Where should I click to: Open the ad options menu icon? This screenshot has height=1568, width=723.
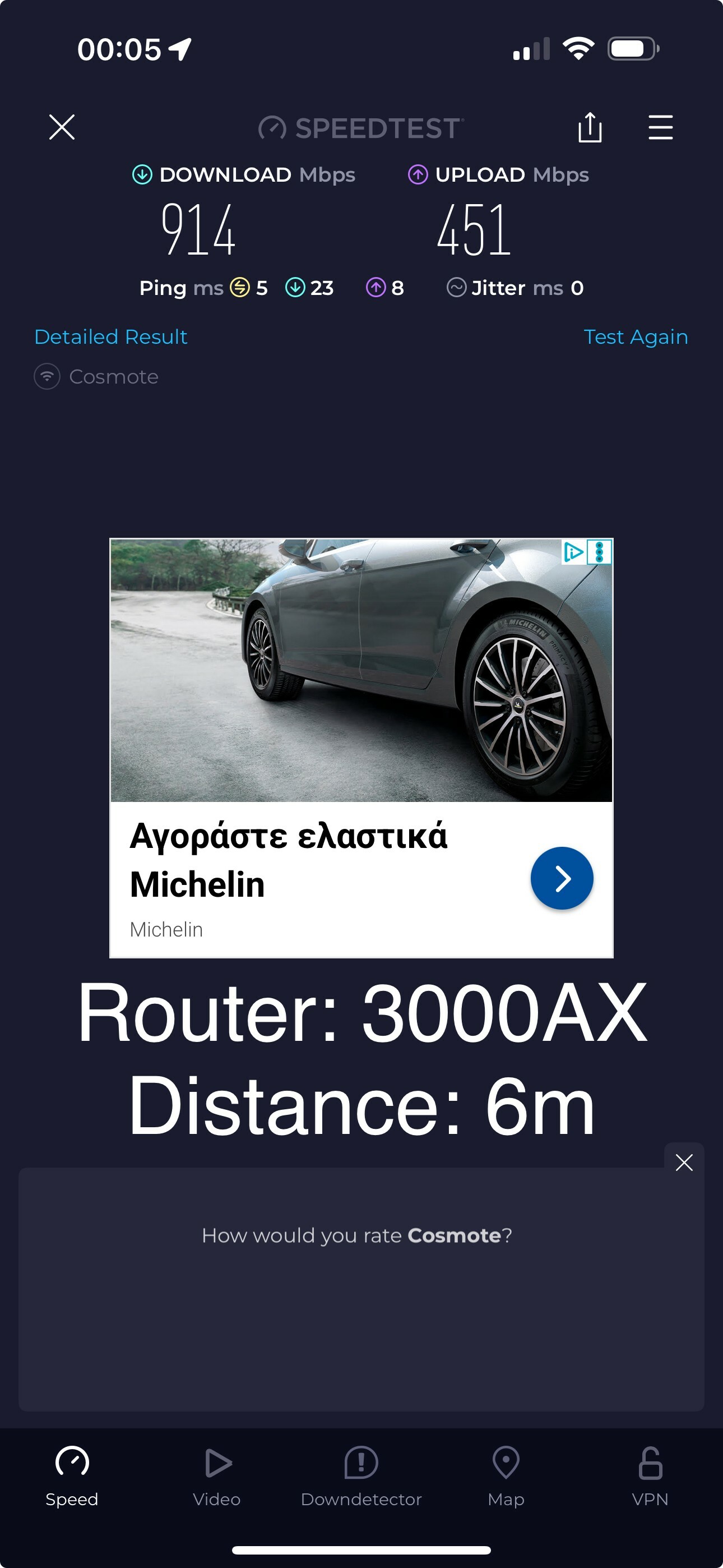tap(600, 552)
